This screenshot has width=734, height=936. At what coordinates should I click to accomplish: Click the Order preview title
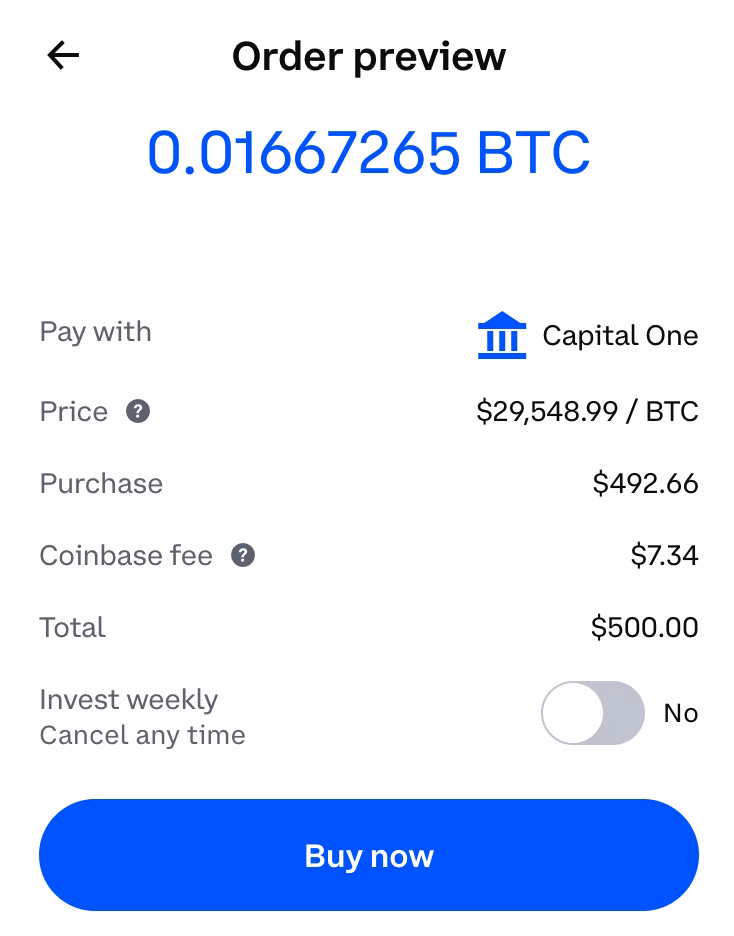click(368, 56)
